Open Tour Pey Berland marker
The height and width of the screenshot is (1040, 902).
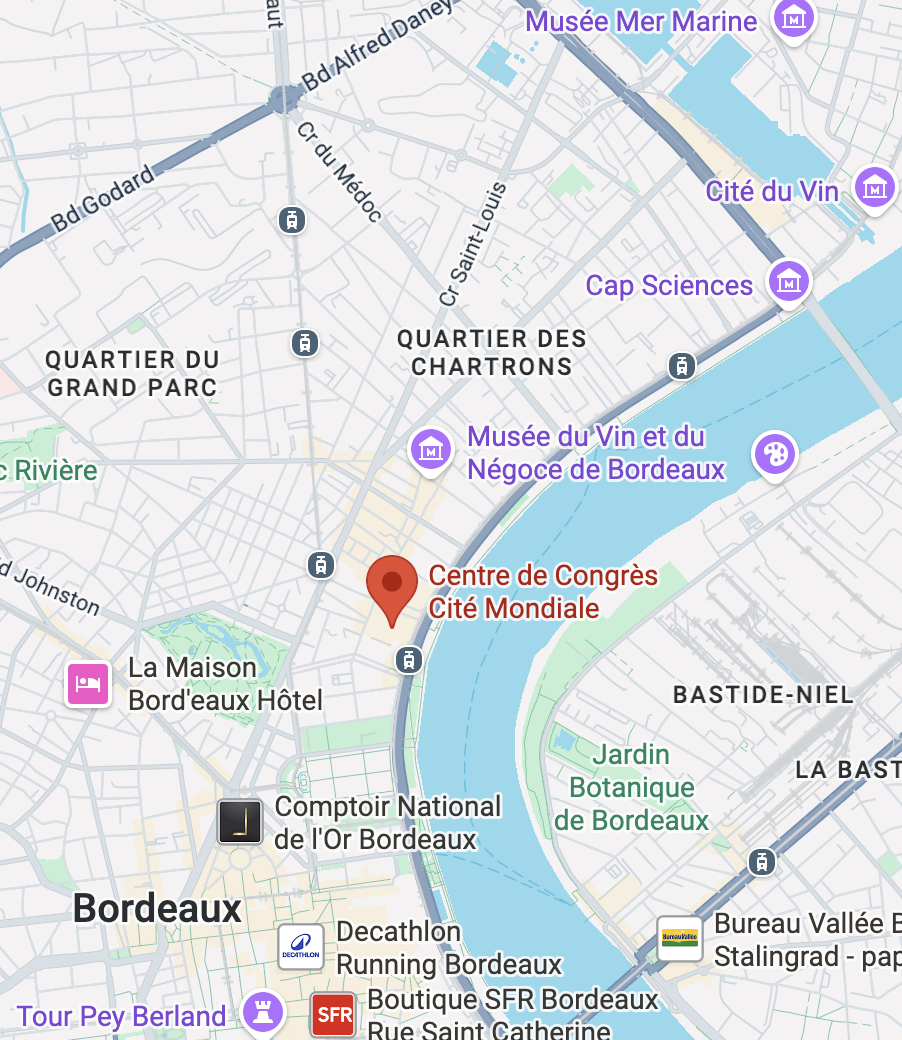(264, 1013)
